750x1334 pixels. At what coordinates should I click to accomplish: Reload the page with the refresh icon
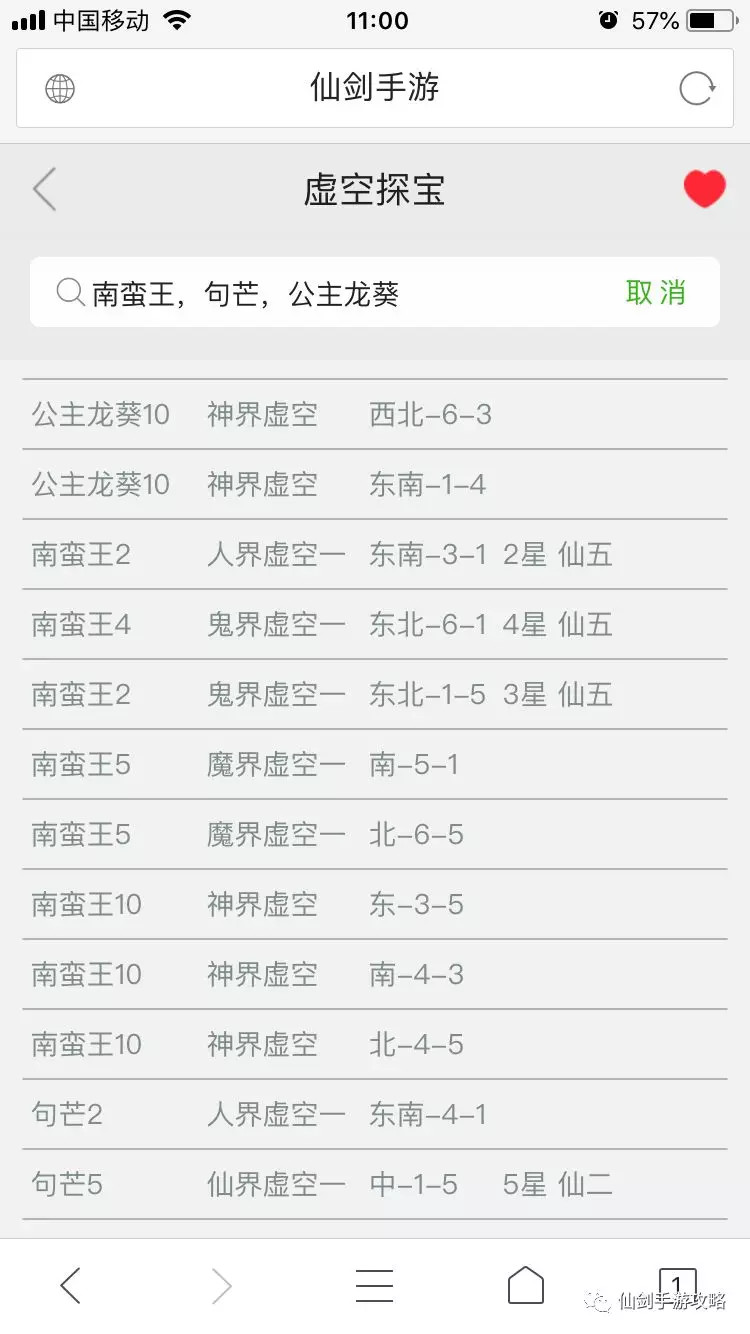pyautogui.click(x=697, y=88)
